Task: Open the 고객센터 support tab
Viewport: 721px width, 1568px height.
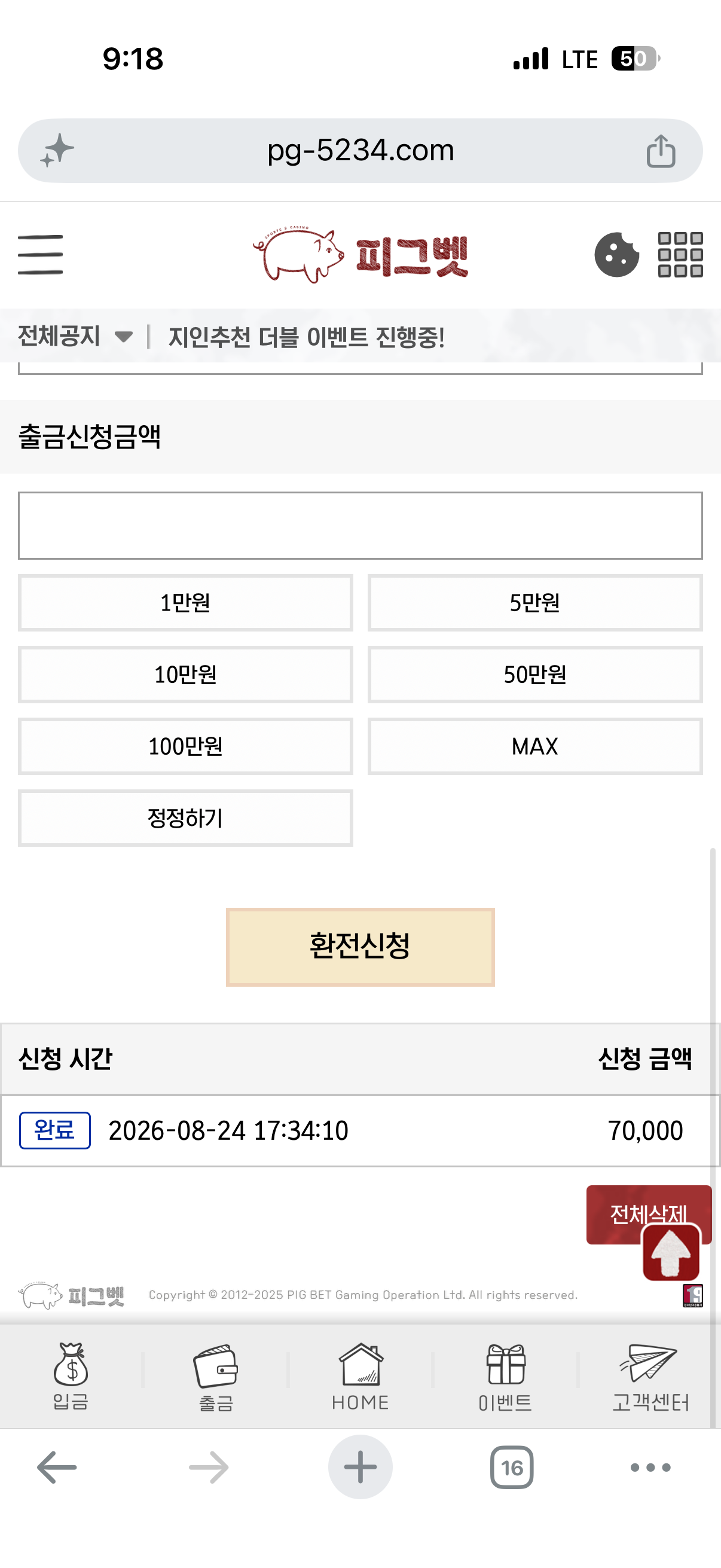Action: [650, 1377]
